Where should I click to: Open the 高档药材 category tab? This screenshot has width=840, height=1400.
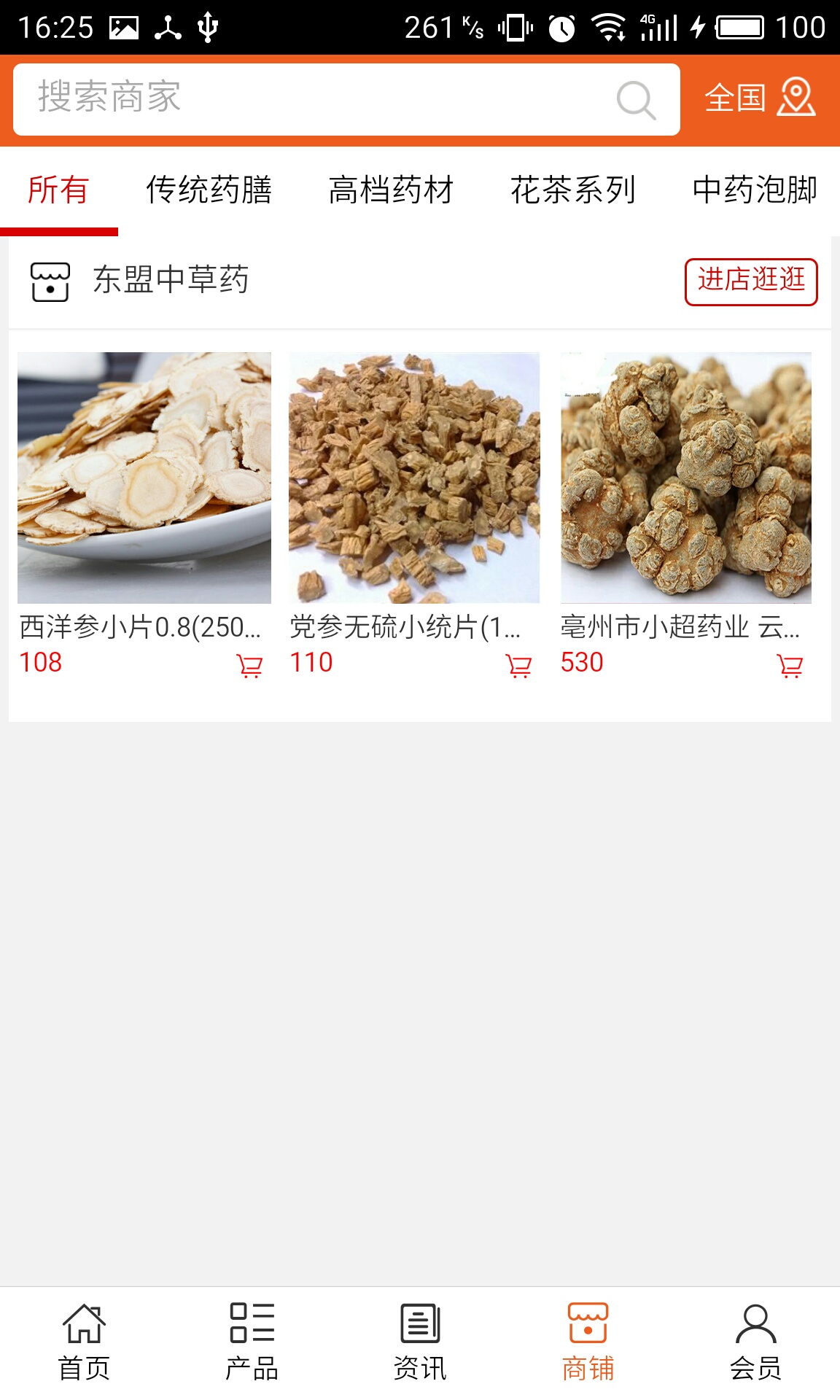(392, 190)
